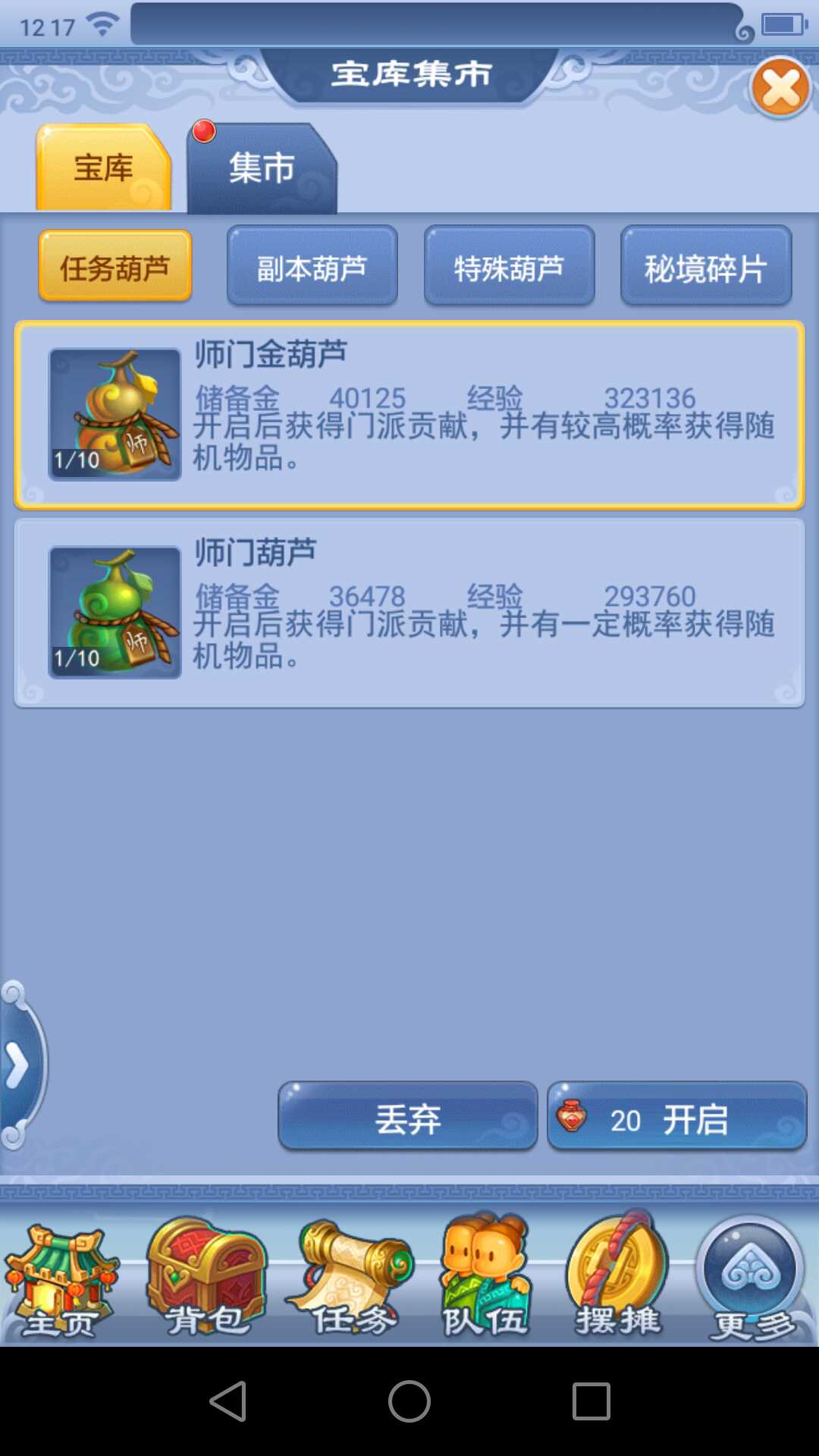The height and width of the screenshot is (1456, 819).
Task: Expand the side panel arrow
Action: (x=18, y=1065)
